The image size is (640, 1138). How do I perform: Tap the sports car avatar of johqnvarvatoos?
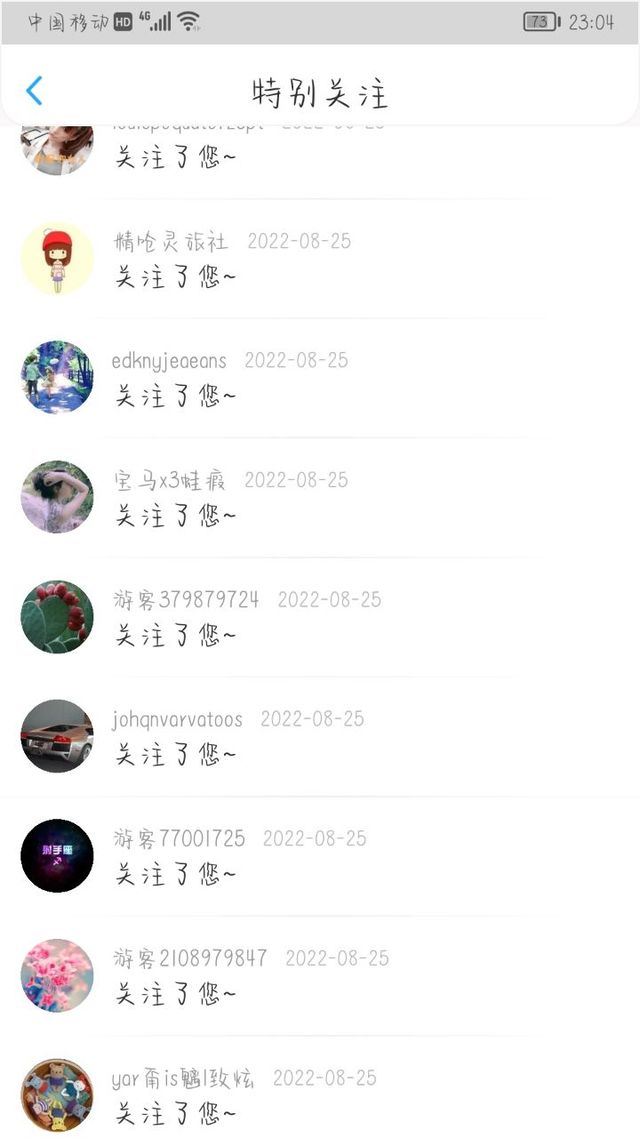click(x=57, y=736)
